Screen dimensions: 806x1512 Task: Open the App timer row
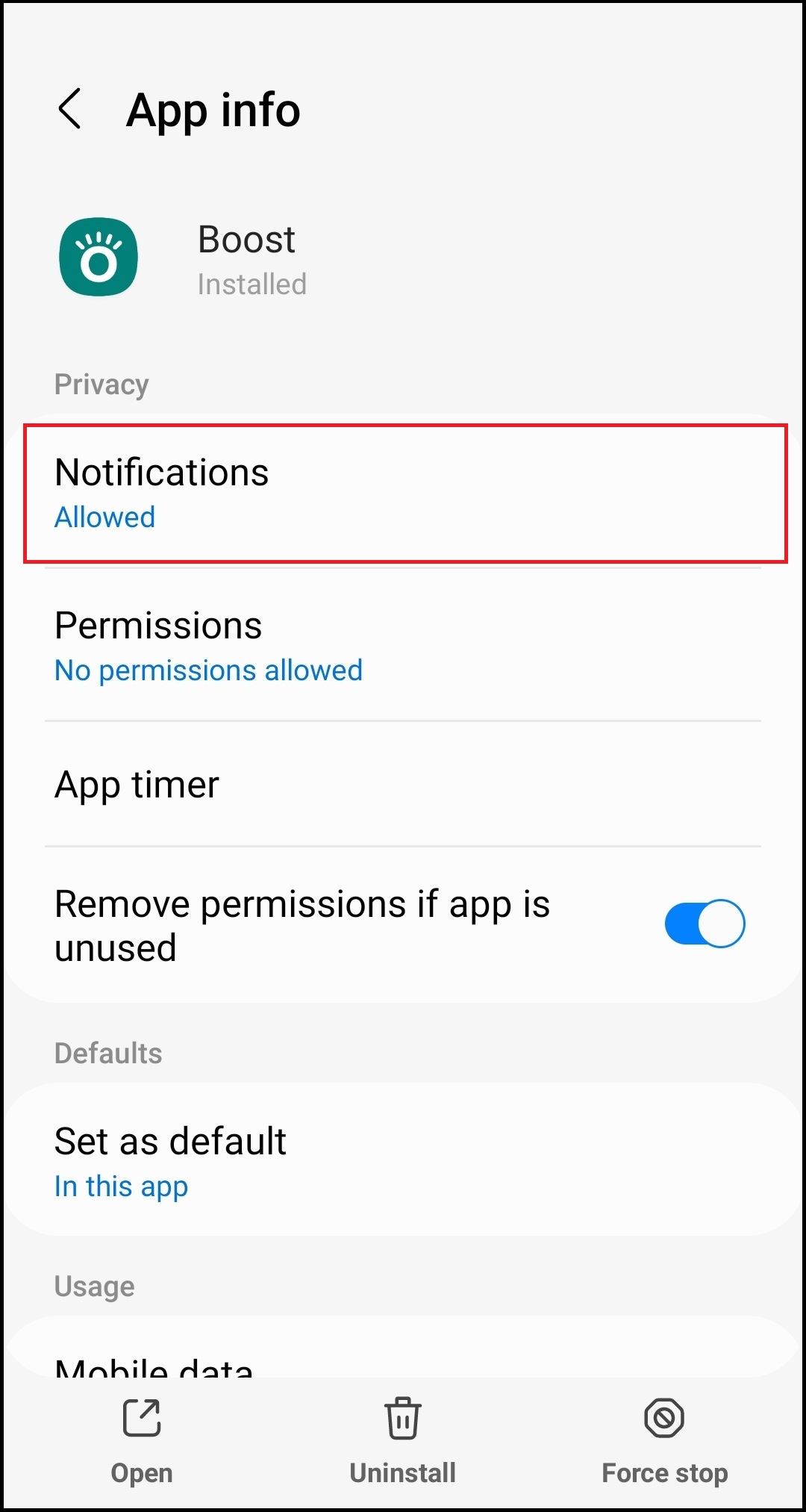(403, 784)
